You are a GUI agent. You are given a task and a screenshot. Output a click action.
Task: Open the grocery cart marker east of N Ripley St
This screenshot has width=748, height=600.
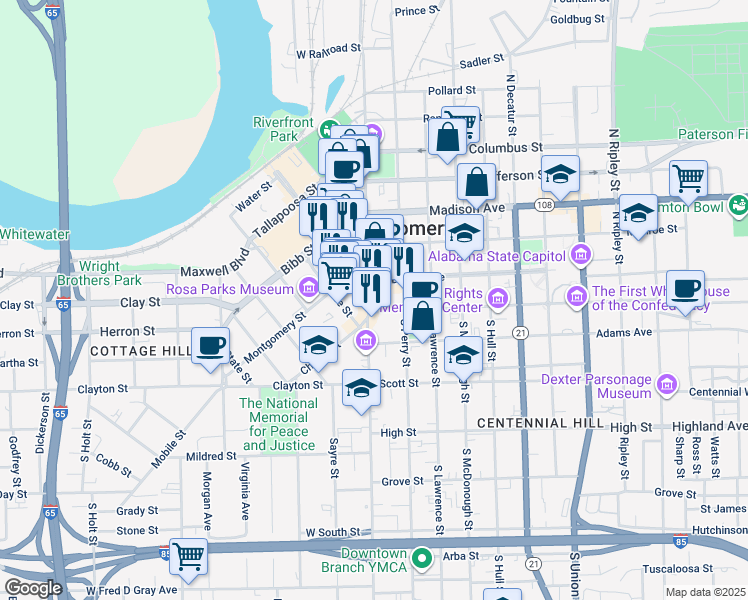pos(688,180)
